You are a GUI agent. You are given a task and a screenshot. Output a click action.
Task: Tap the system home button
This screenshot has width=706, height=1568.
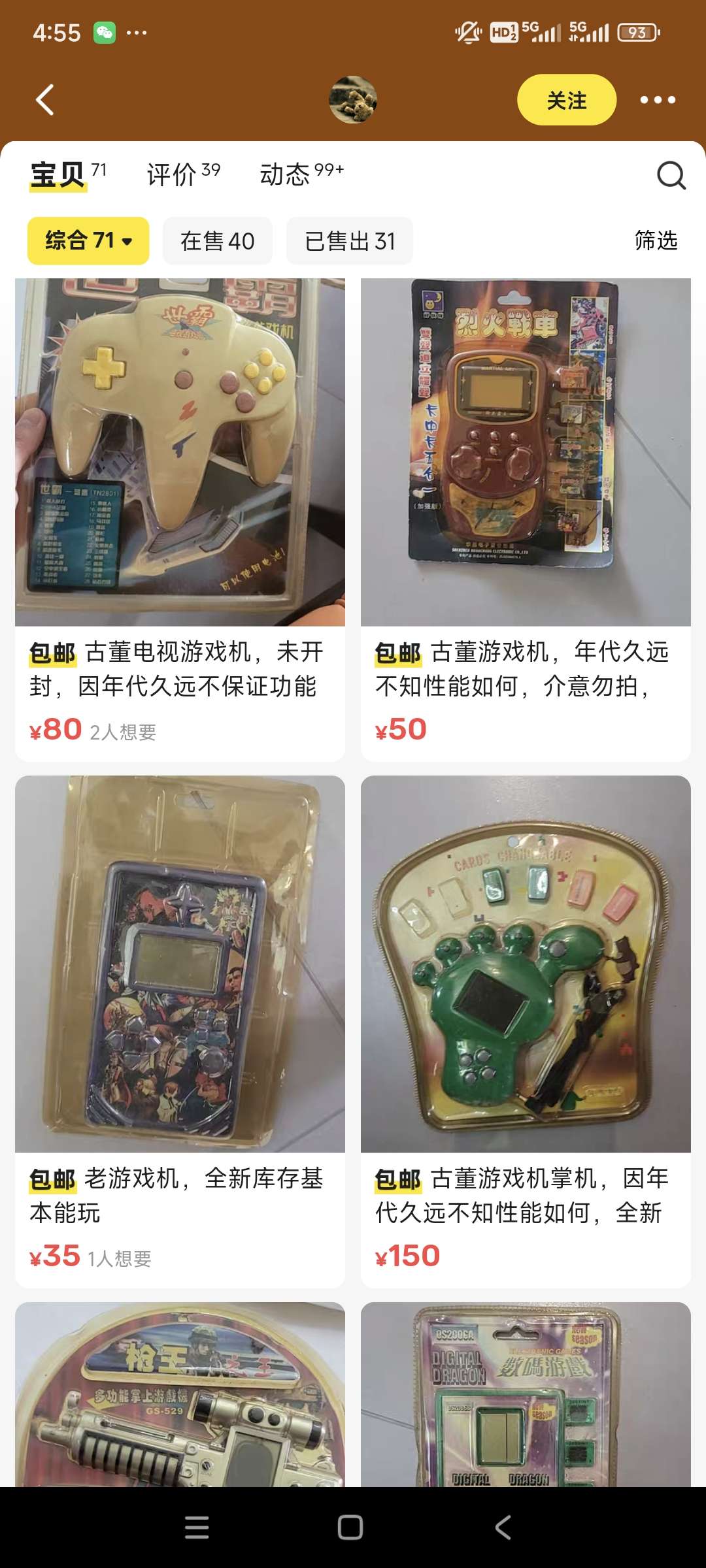350,1527
